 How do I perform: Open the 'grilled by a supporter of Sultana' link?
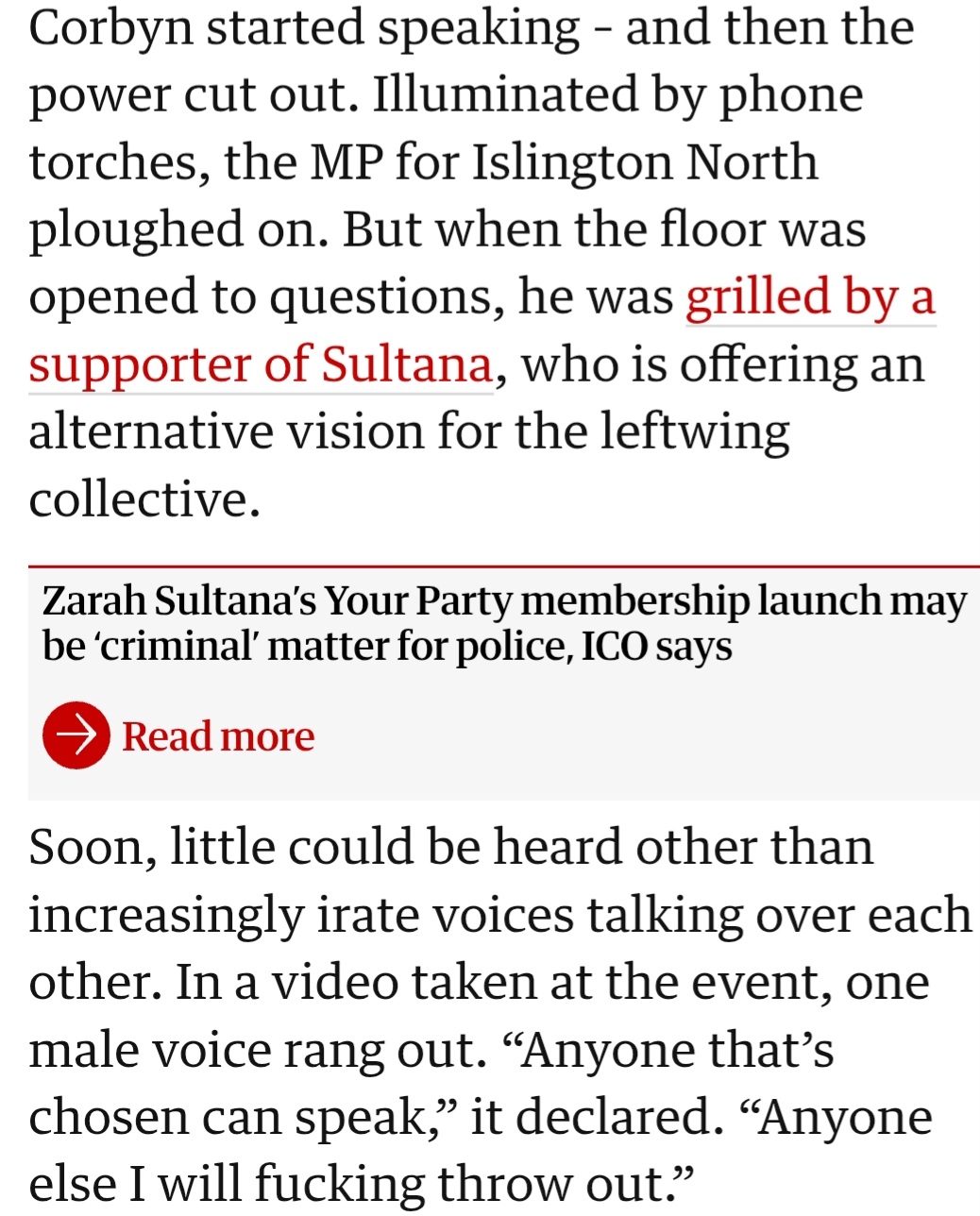(809, 297)
